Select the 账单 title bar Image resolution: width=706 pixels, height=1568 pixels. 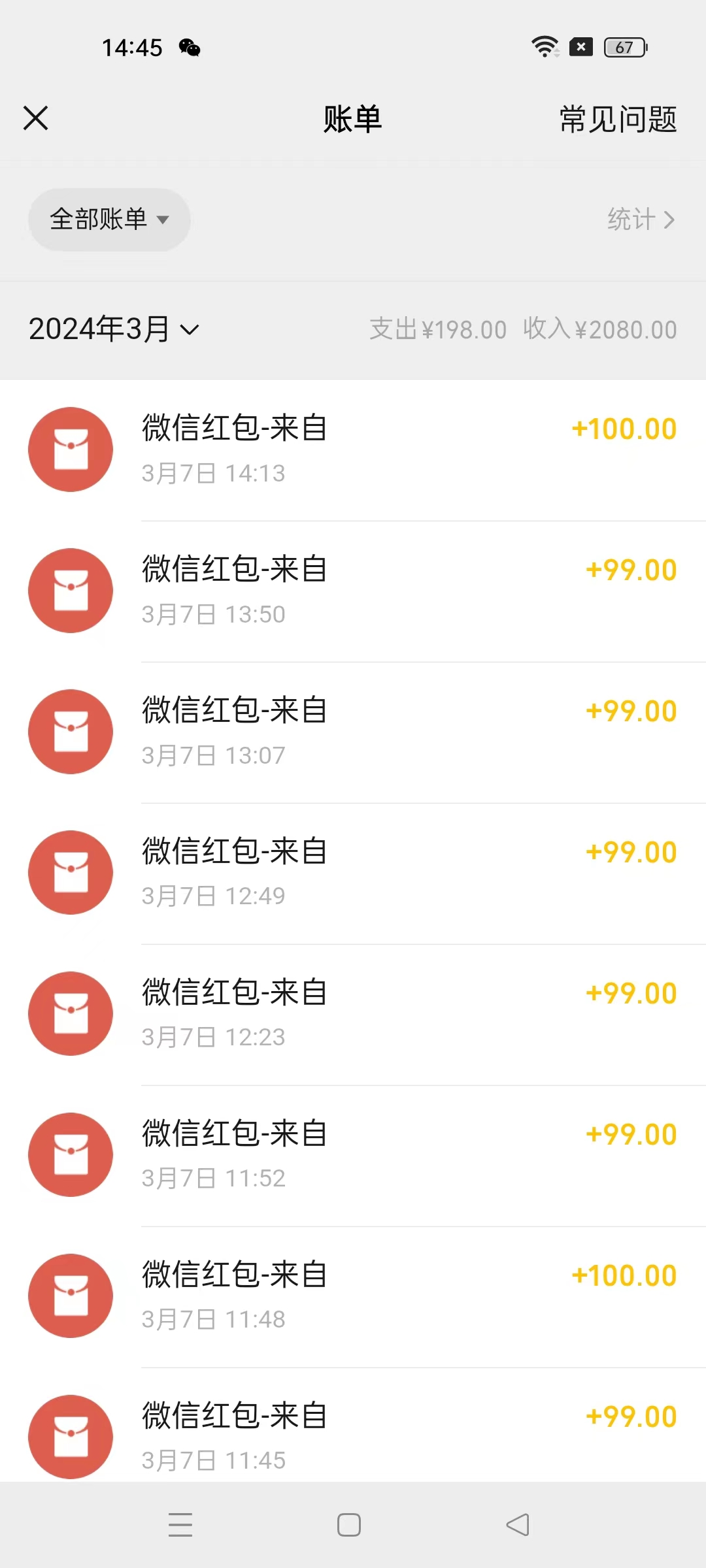tap(352, 120)
